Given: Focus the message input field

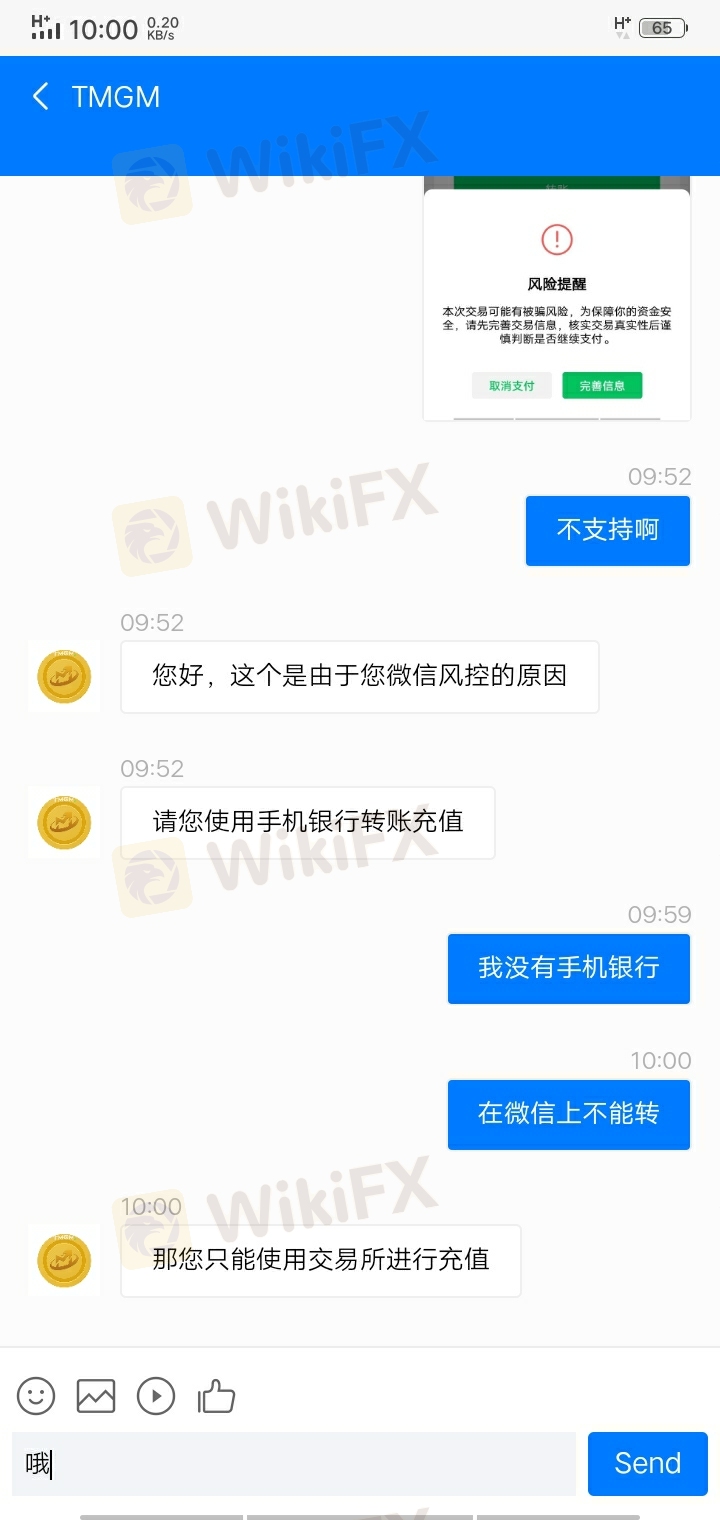Looking at the screenshot, I should point(294,1464).
